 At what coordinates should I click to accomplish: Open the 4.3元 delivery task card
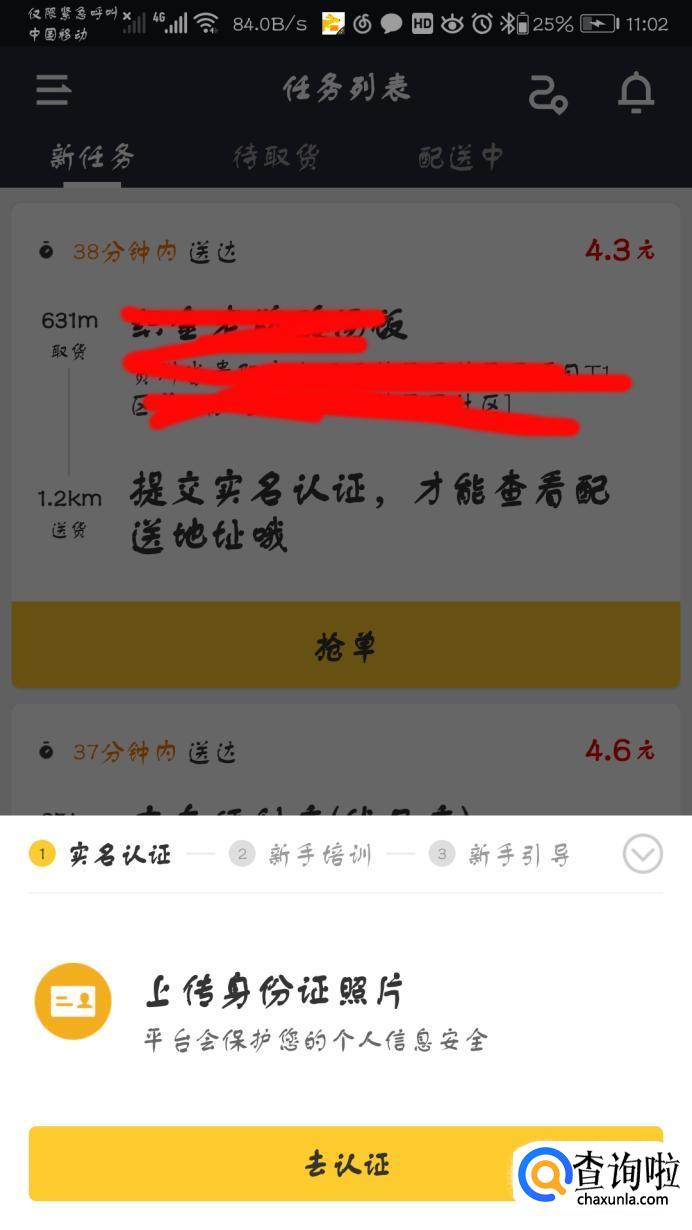(x=345, y=420)
